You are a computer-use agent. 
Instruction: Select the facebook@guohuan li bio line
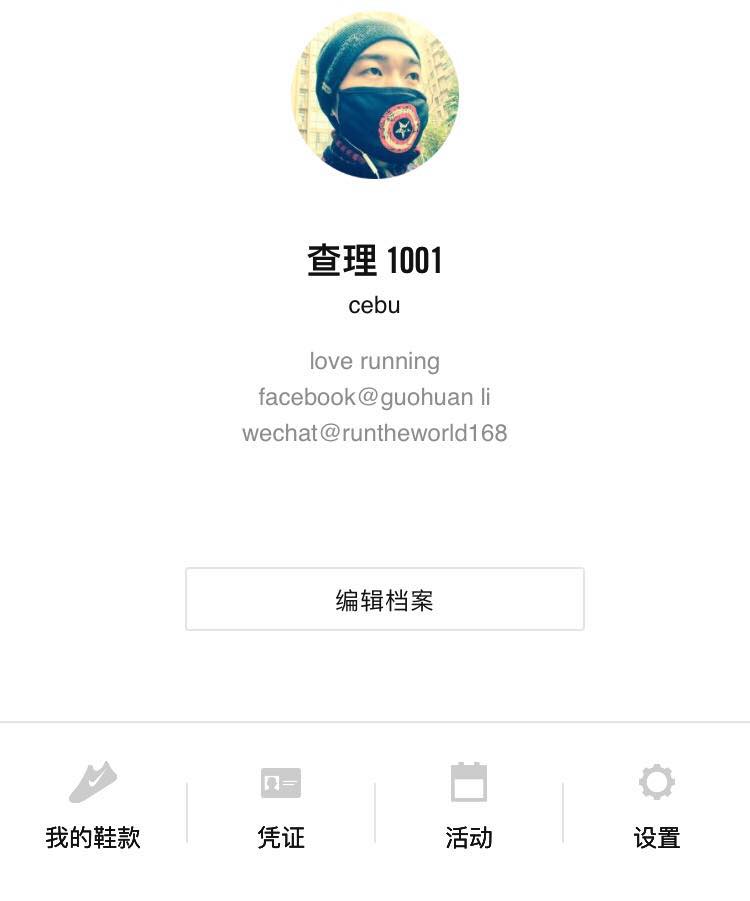(x=374, y=397)
